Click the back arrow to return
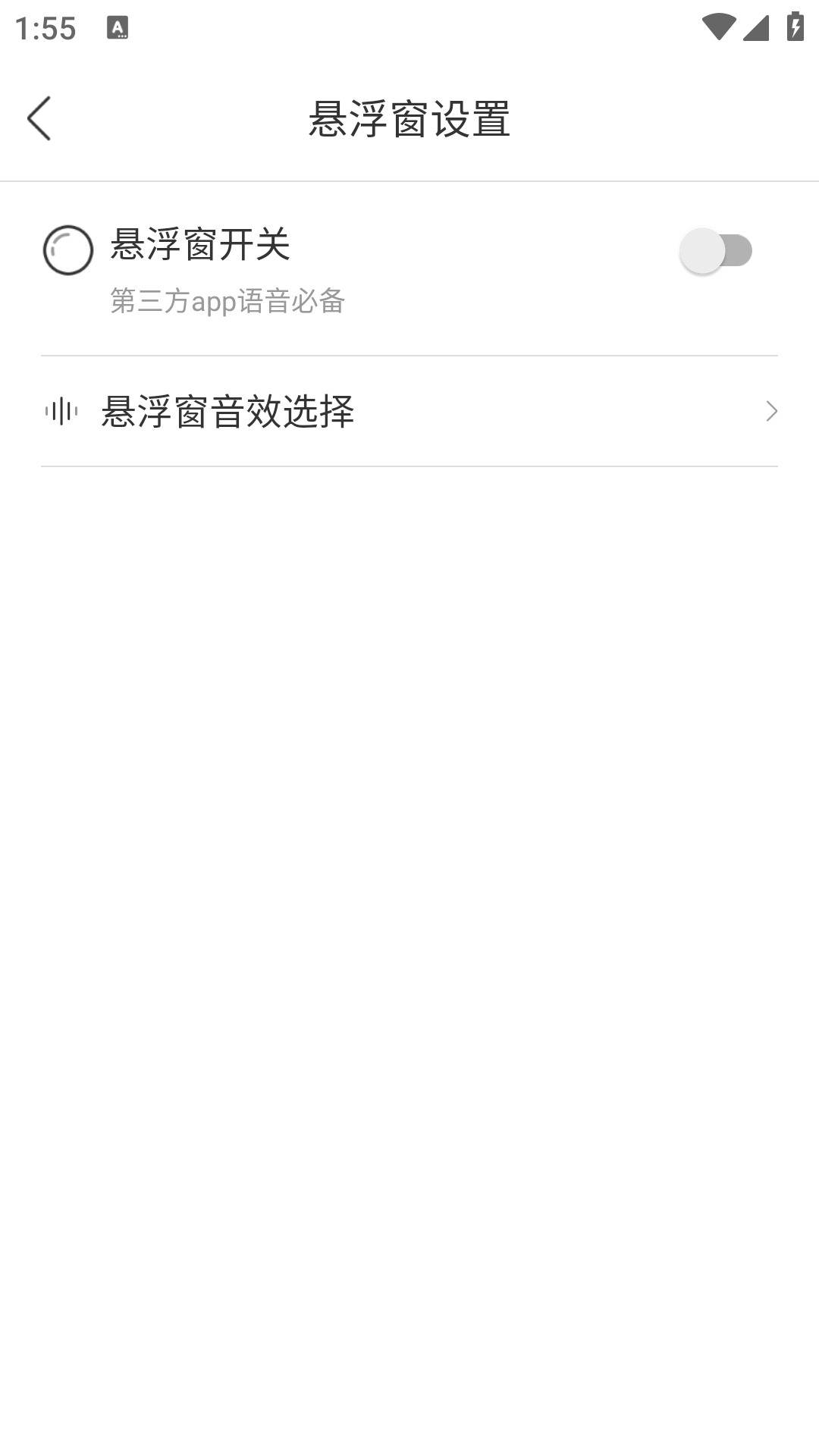 click(39, 119)
